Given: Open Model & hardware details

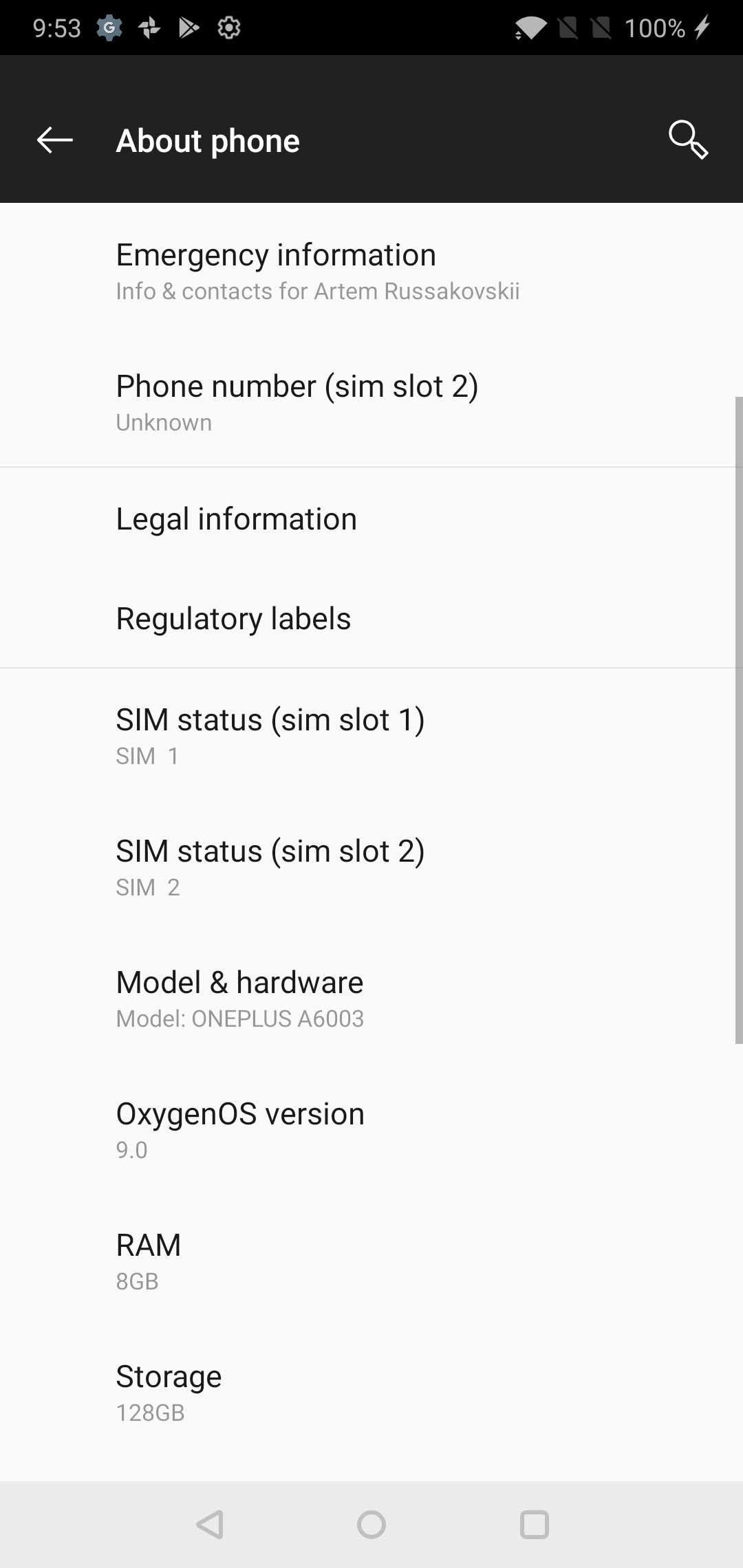Looking at the screenshot, I should [x=371, y=999].
